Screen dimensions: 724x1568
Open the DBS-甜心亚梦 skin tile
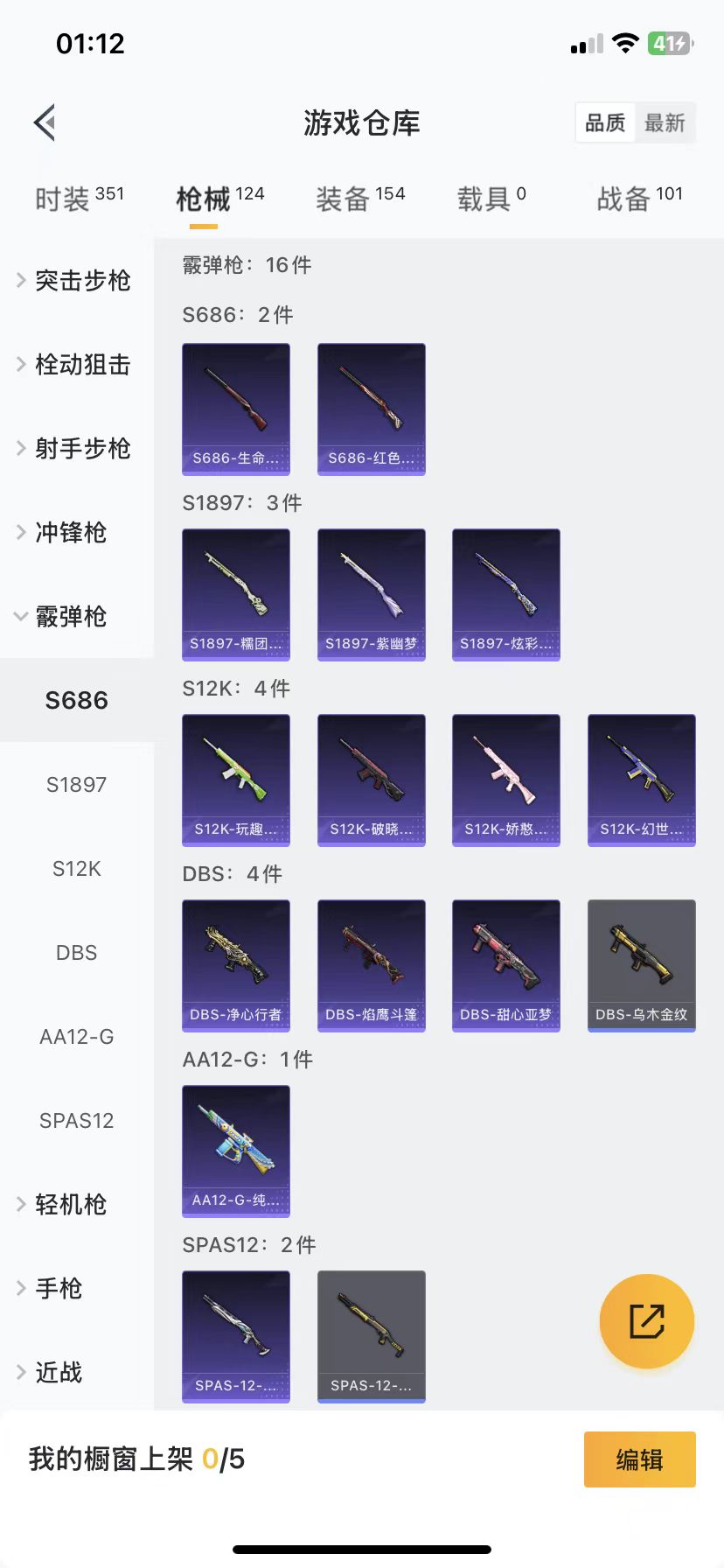505,965
